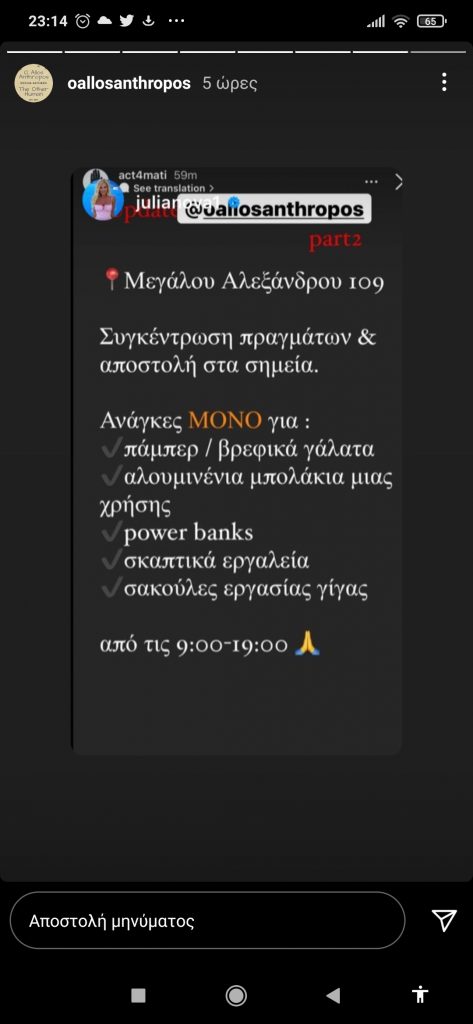Tap the Αποστολή μηνύματος message field
The width and height of the screenshot is (473, 1024).
(x=207, y=920)
